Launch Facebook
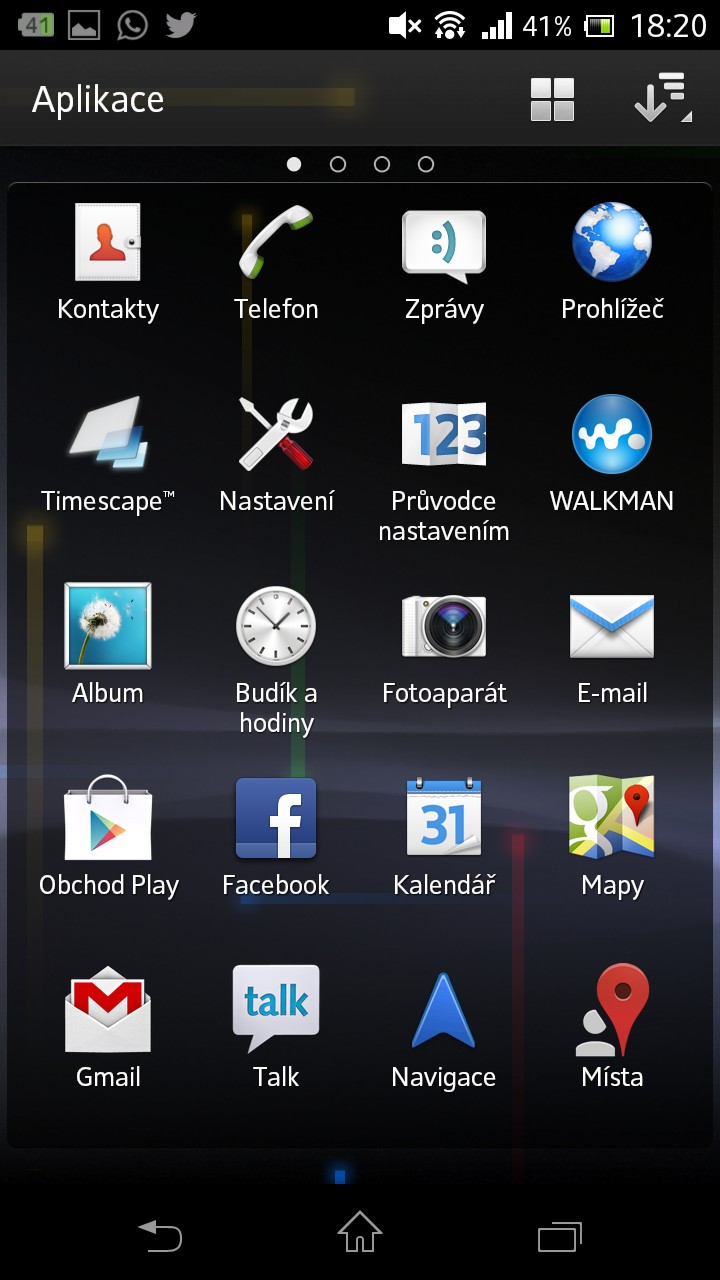Image resolution: width=720 pixels, height=1280 pixels. tap(276, 838)
